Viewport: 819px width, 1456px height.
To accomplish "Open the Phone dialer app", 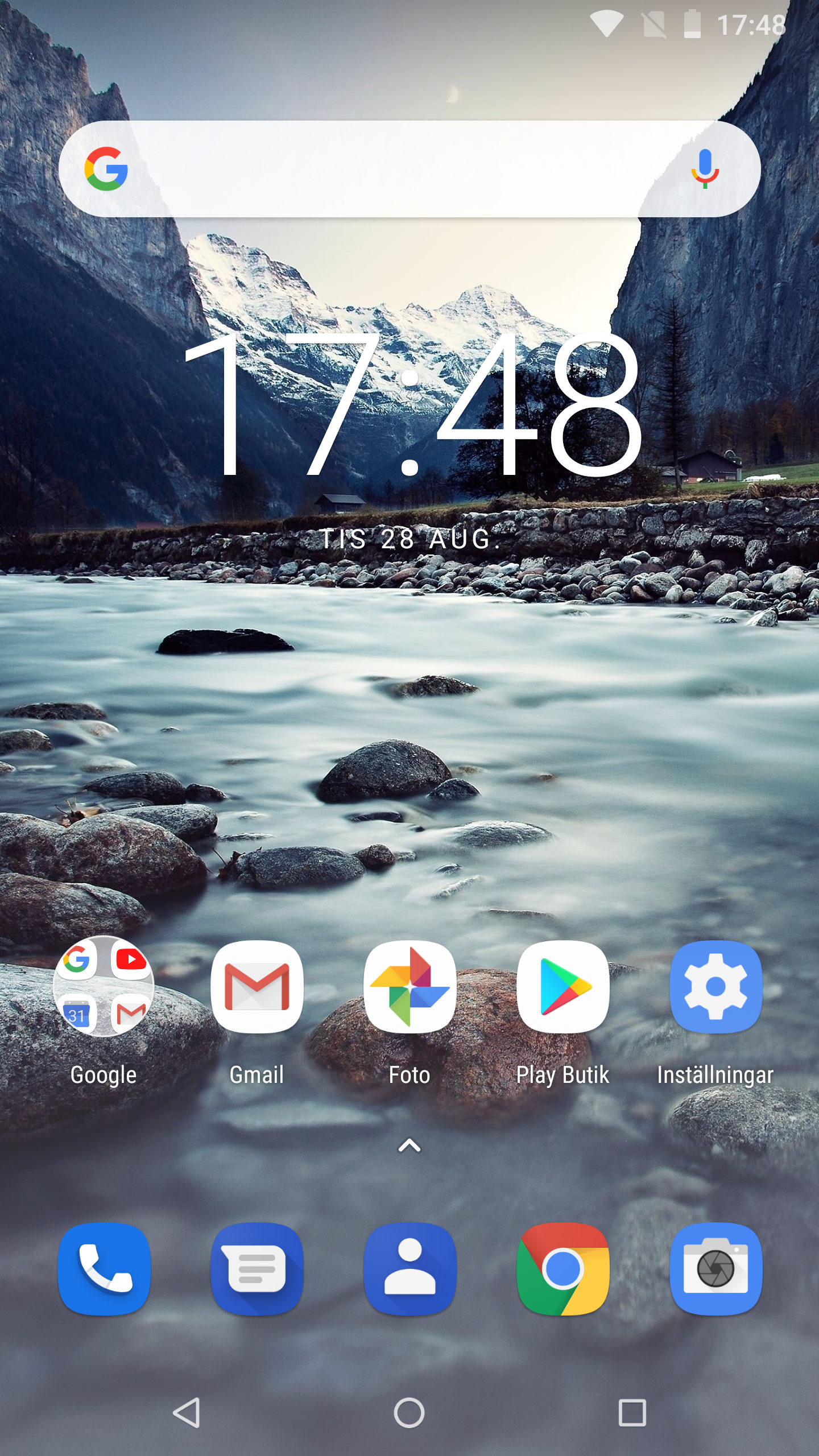I will pos(104,1269).
